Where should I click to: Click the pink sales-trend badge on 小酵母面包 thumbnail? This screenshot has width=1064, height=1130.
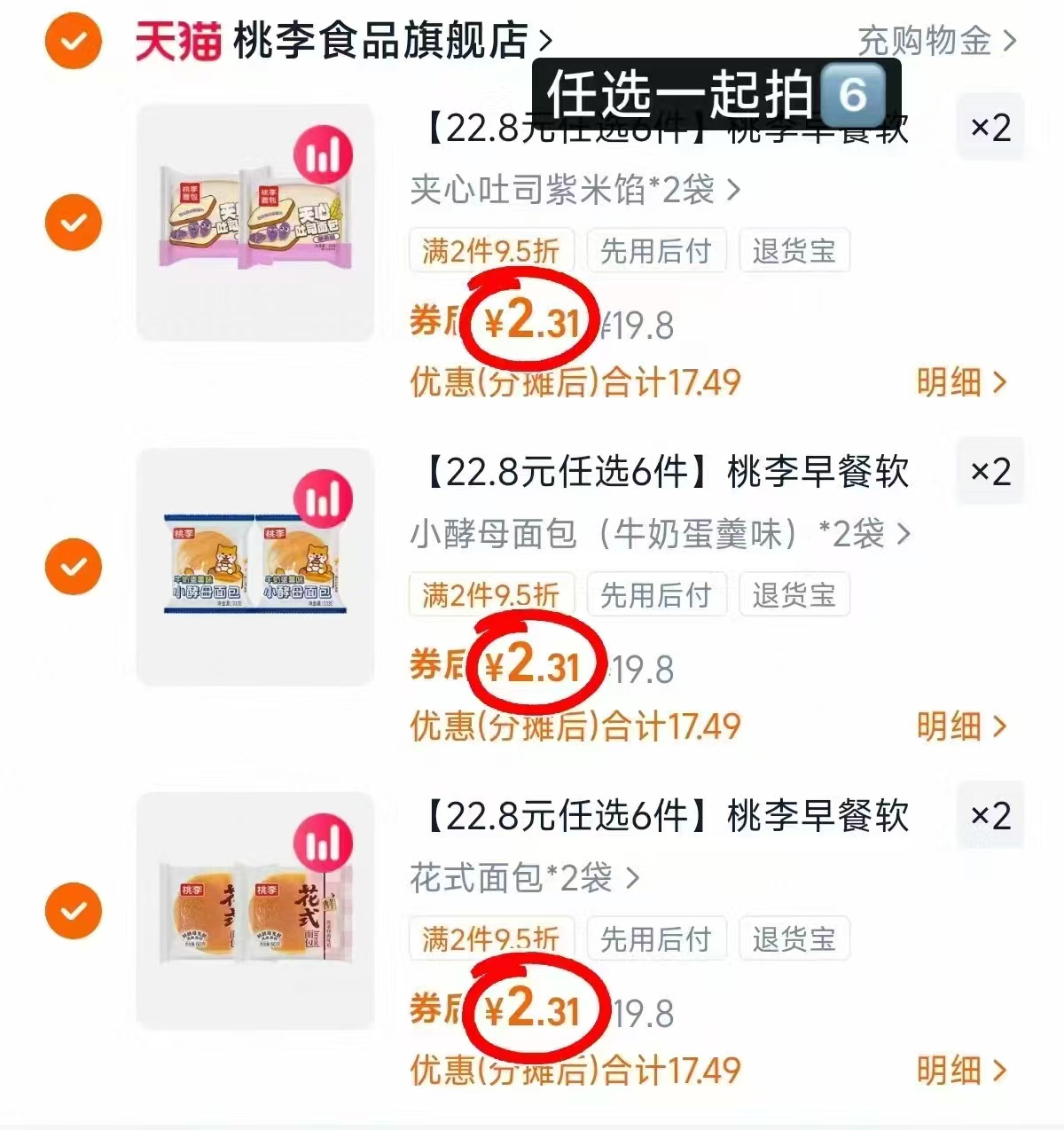[323, 498]
